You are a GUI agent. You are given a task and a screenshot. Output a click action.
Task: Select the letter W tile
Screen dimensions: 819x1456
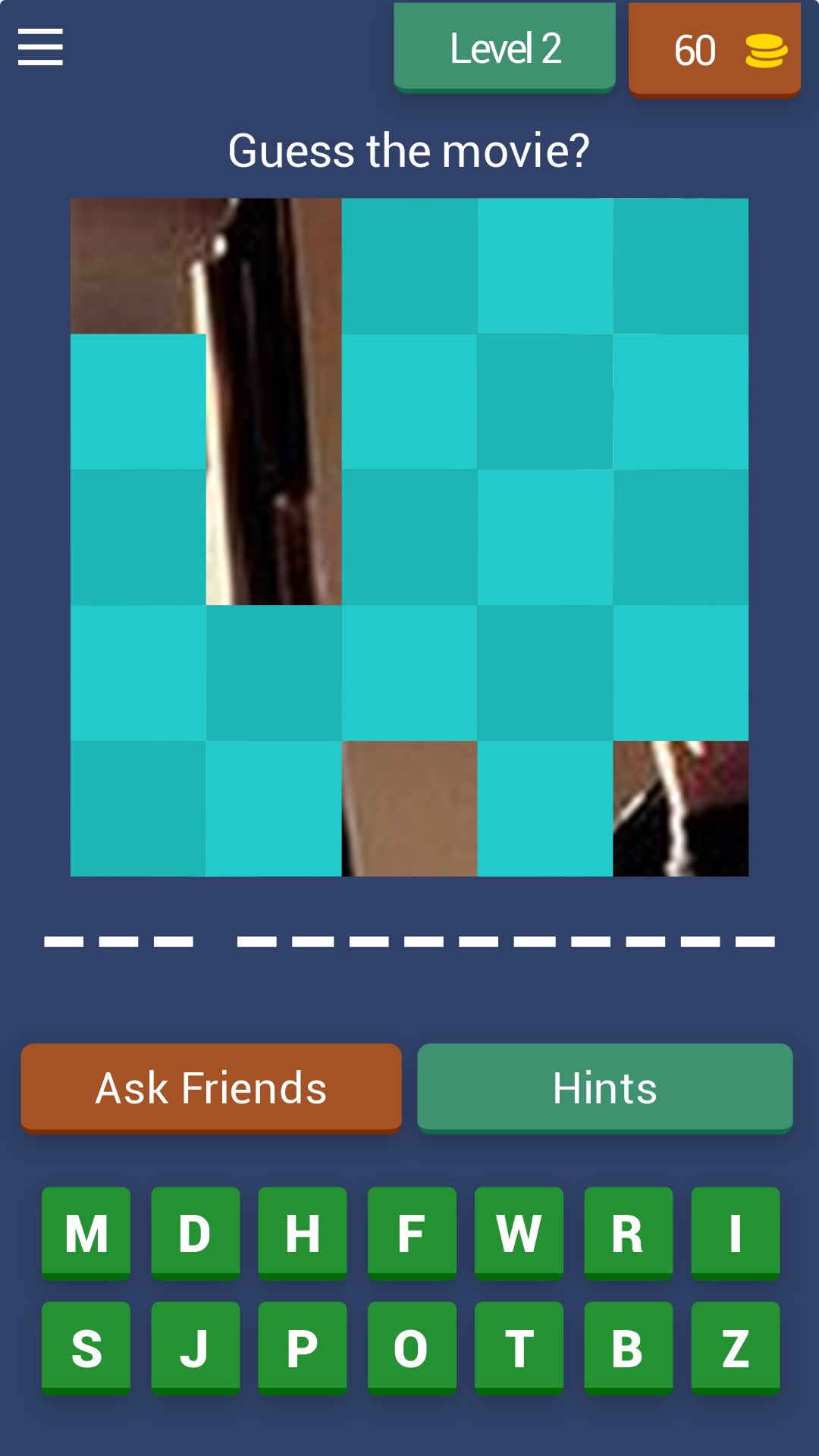[519, 1234]
